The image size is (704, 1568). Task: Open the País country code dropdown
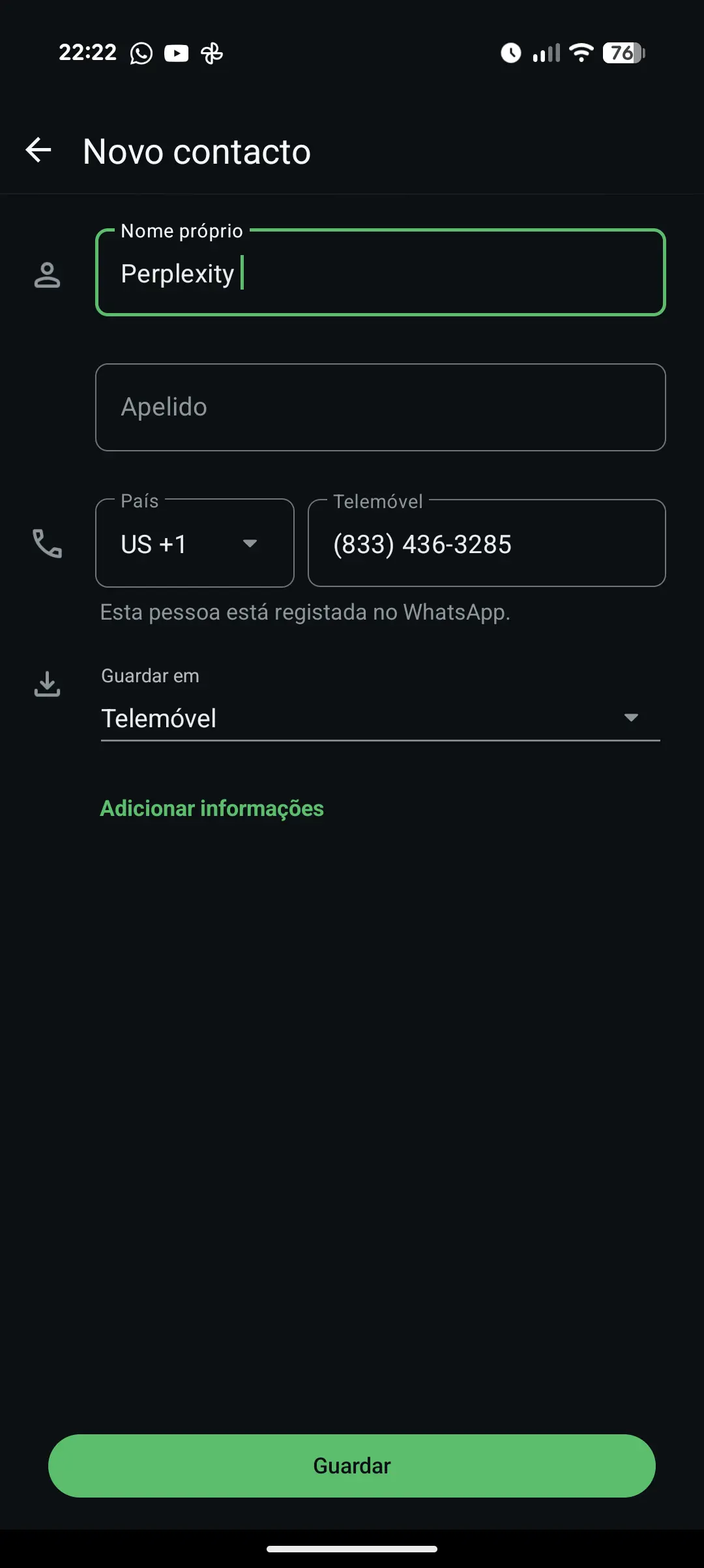195,543
